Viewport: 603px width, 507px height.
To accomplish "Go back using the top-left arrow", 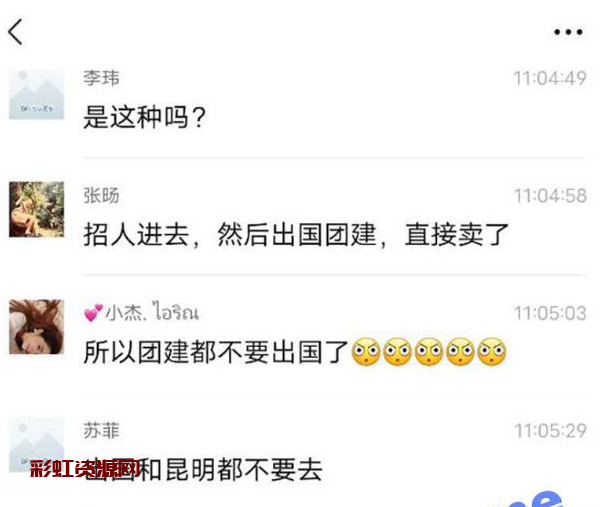I will [x=16, y=32].
